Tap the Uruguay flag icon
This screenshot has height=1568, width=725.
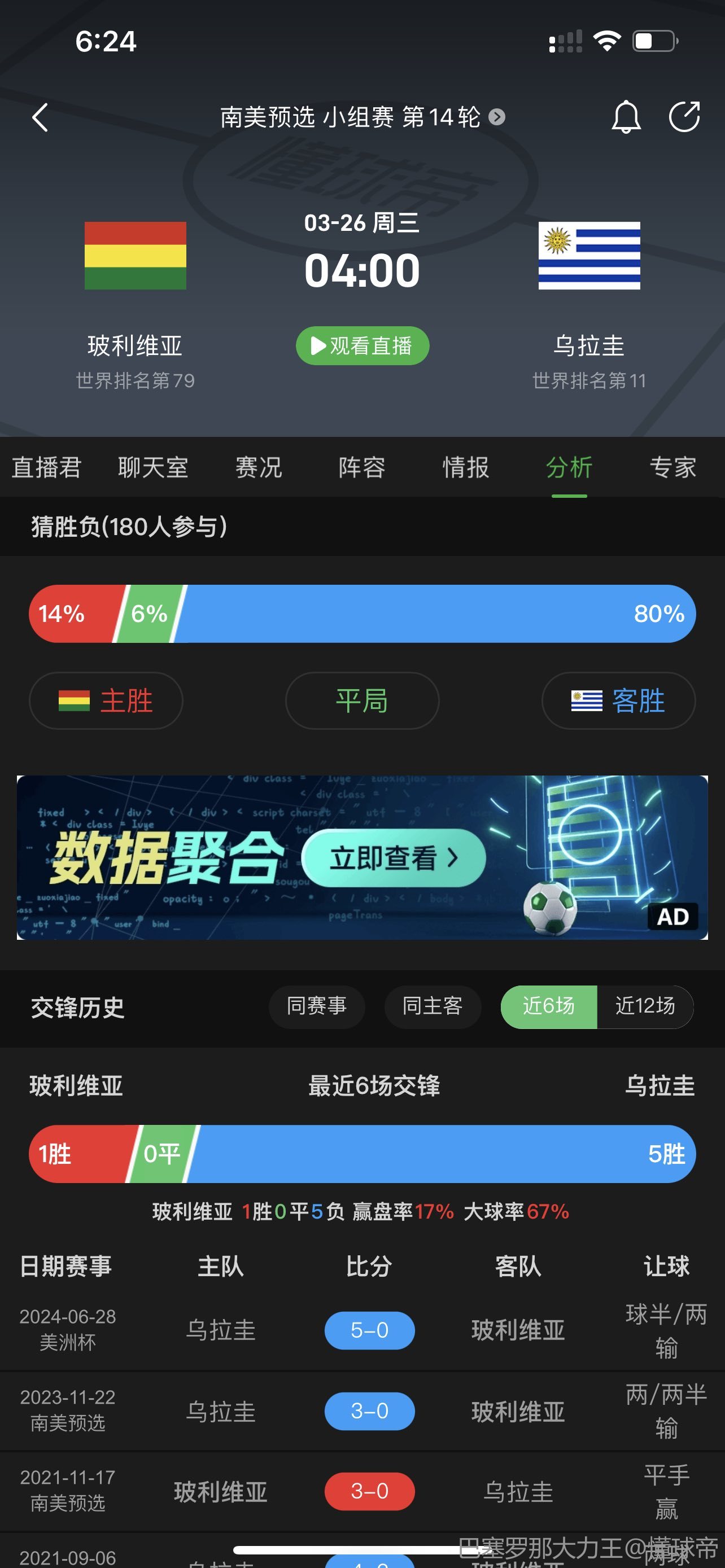point(589,257)
